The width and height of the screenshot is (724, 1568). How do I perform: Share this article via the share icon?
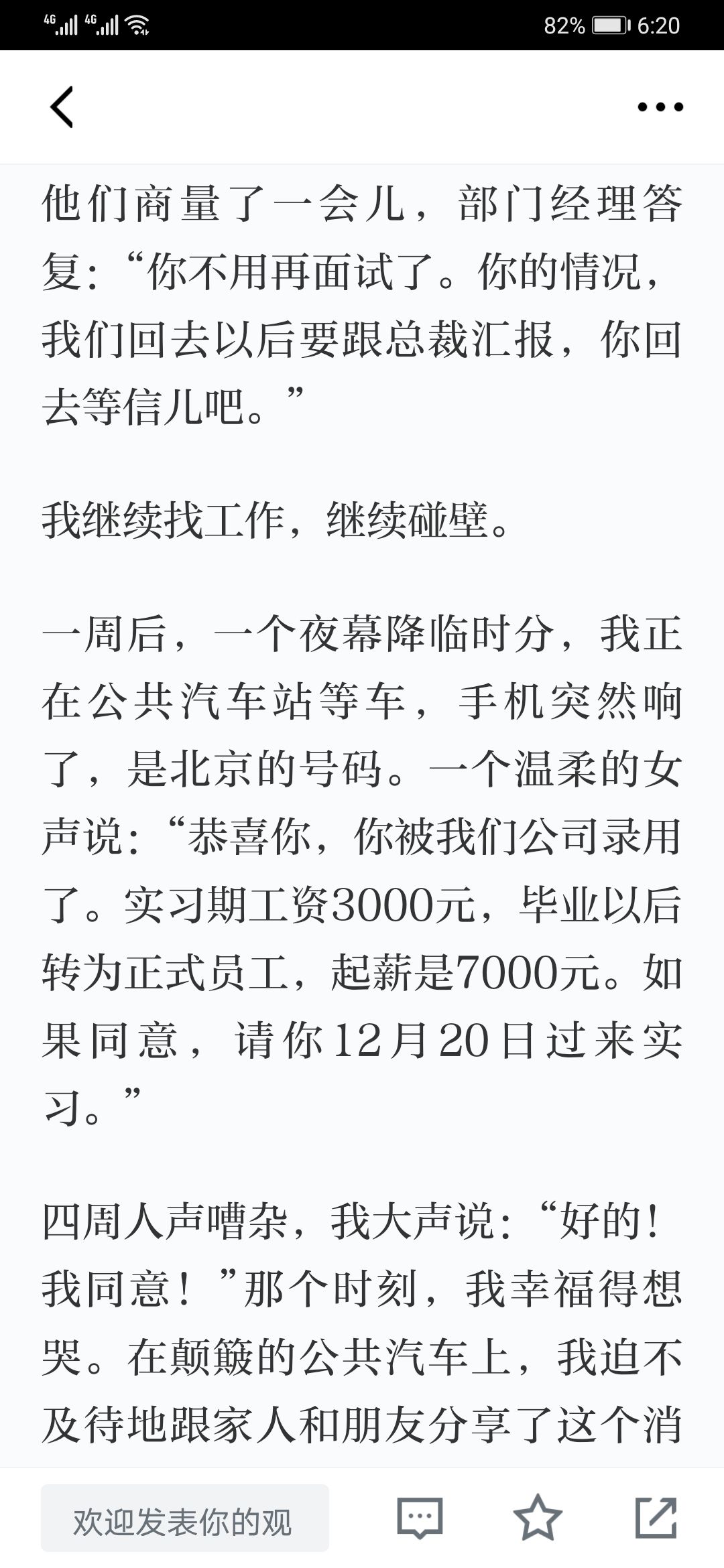(656, 1517)
